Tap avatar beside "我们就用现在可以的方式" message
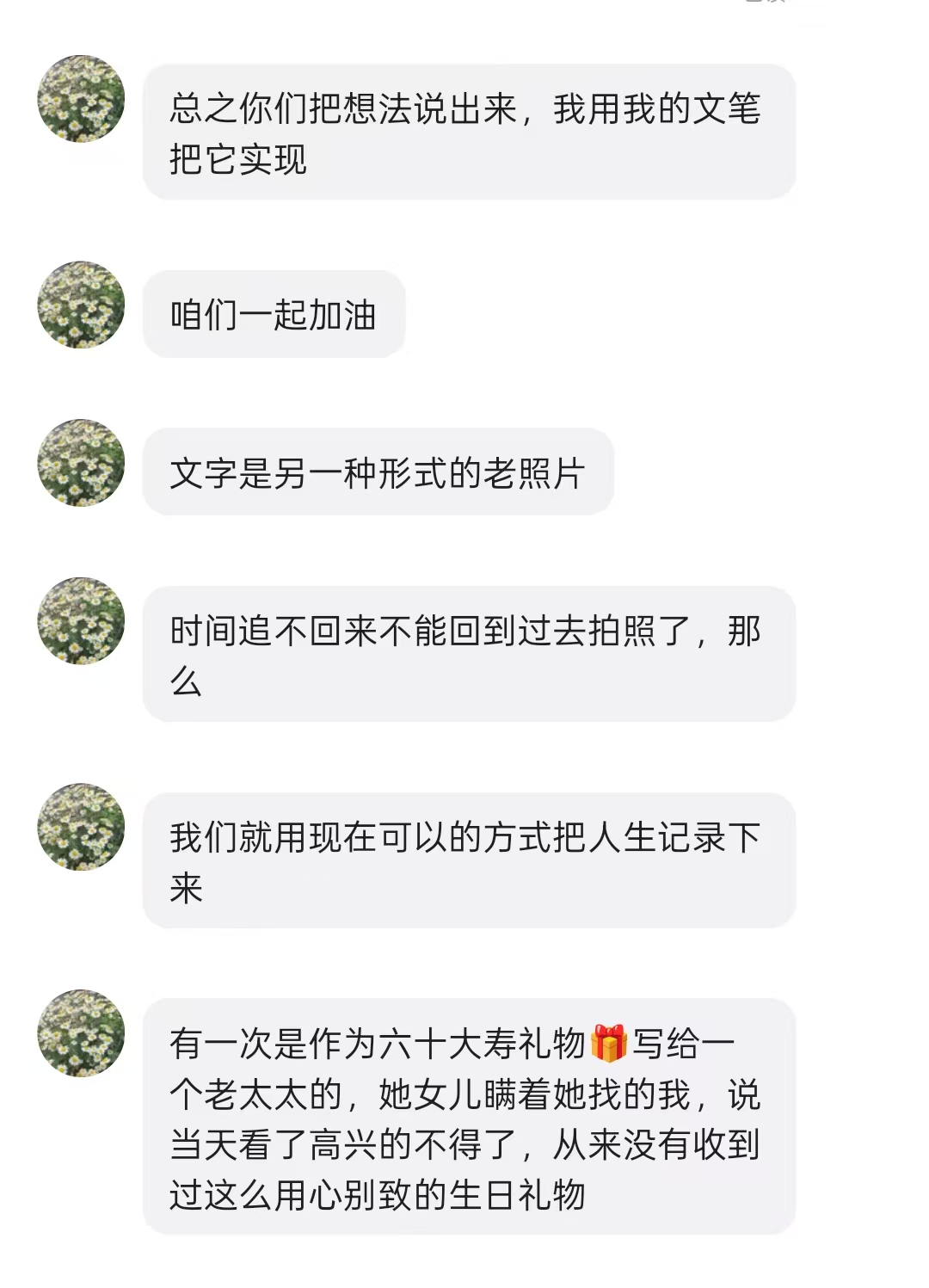Screen dimensions: 929x1288 tap(81, 826)
